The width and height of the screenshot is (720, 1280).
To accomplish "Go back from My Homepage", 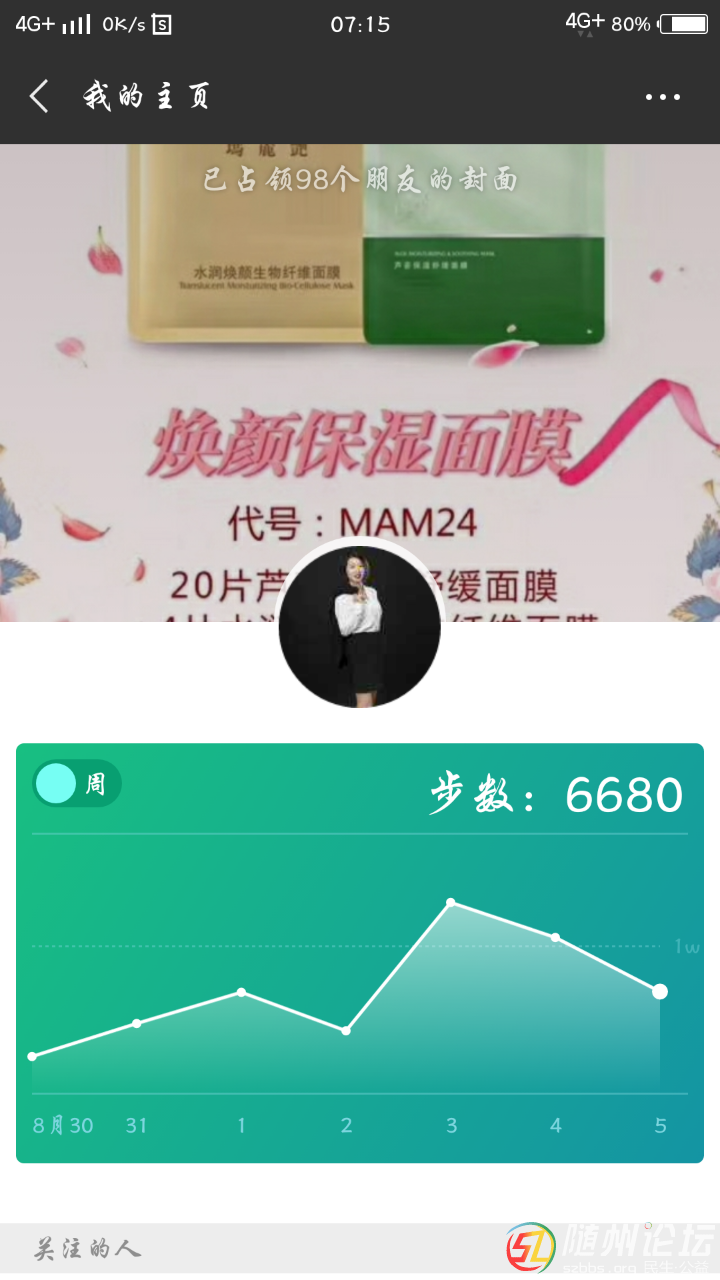I will [x=39, y=97].
